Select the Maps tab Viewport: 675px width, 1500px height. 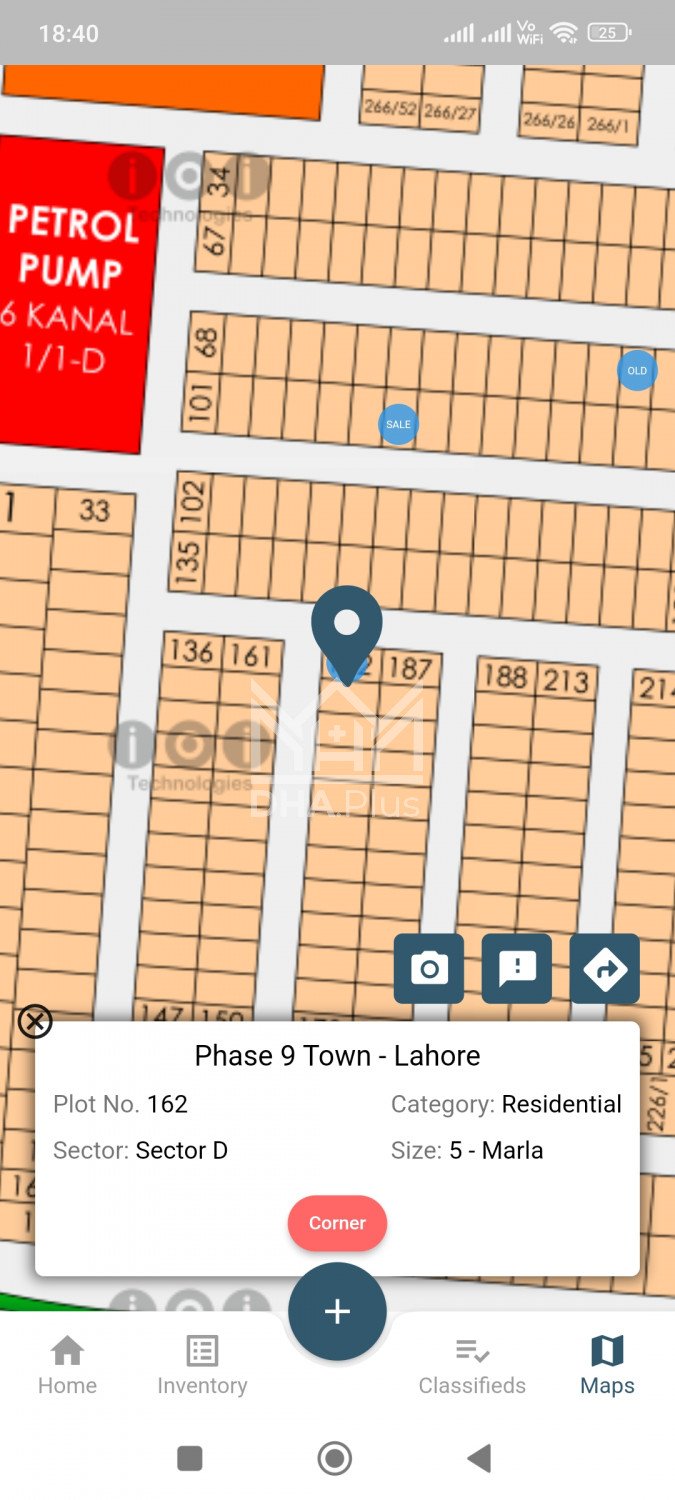pos(607,1365)
